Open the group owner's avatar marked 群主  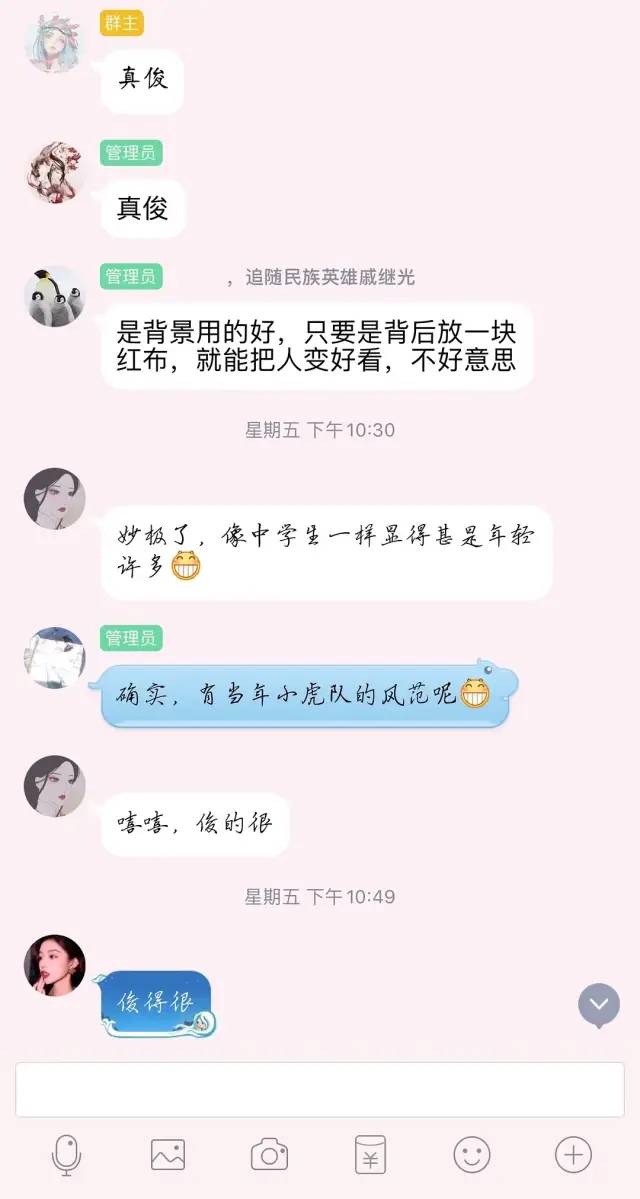[55, 43]
